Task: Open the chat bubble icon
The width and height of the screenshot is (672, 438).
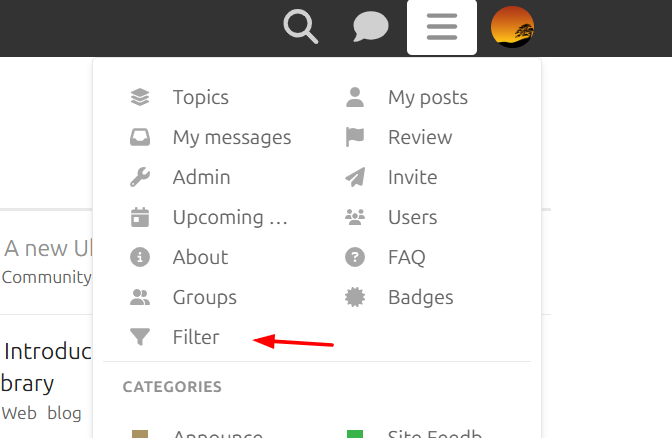Action: click(370, 27)
